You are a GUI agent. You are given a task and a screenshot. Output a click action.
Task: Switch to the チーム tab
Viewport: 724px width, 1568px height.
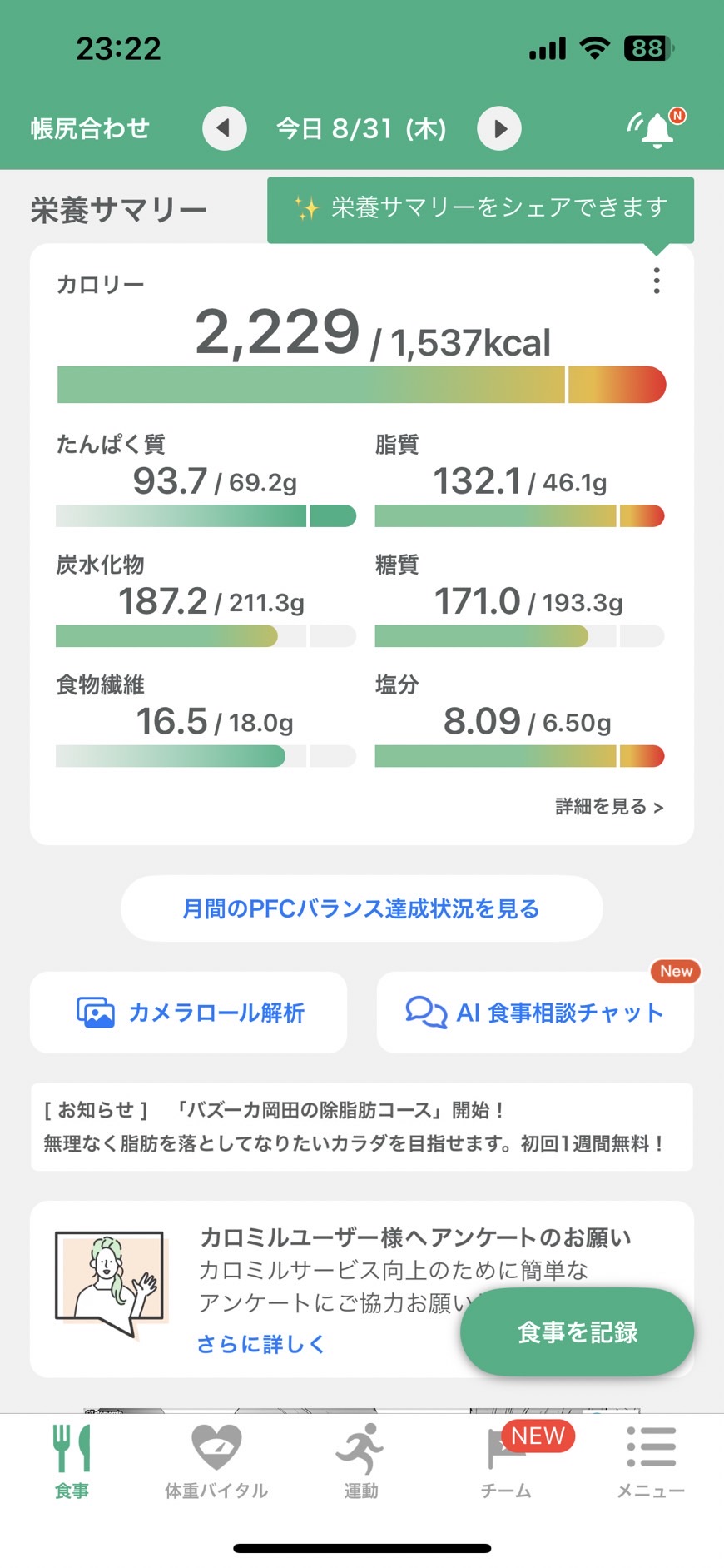506,1461
